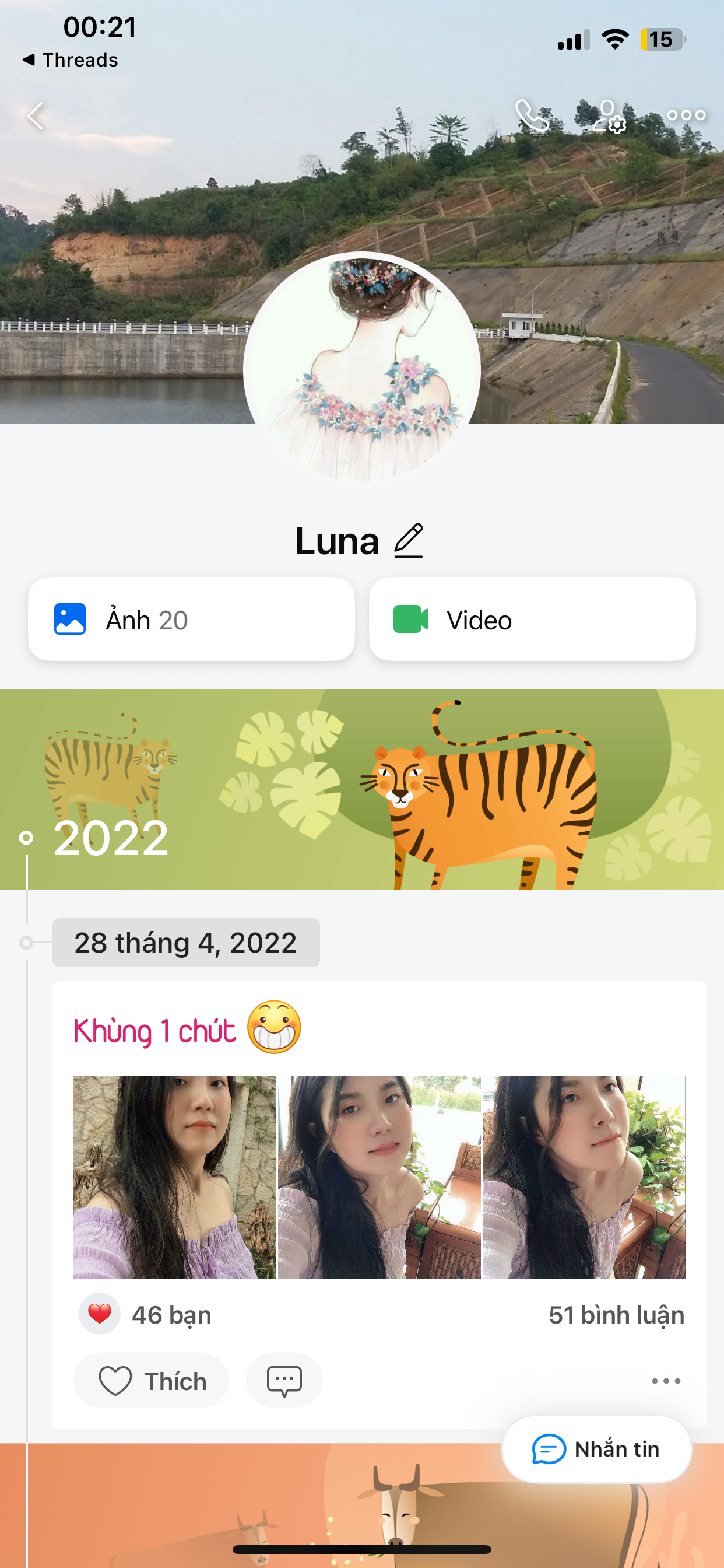
Task: Go back from Luna's profile
Action: click(x=36, y=116)
